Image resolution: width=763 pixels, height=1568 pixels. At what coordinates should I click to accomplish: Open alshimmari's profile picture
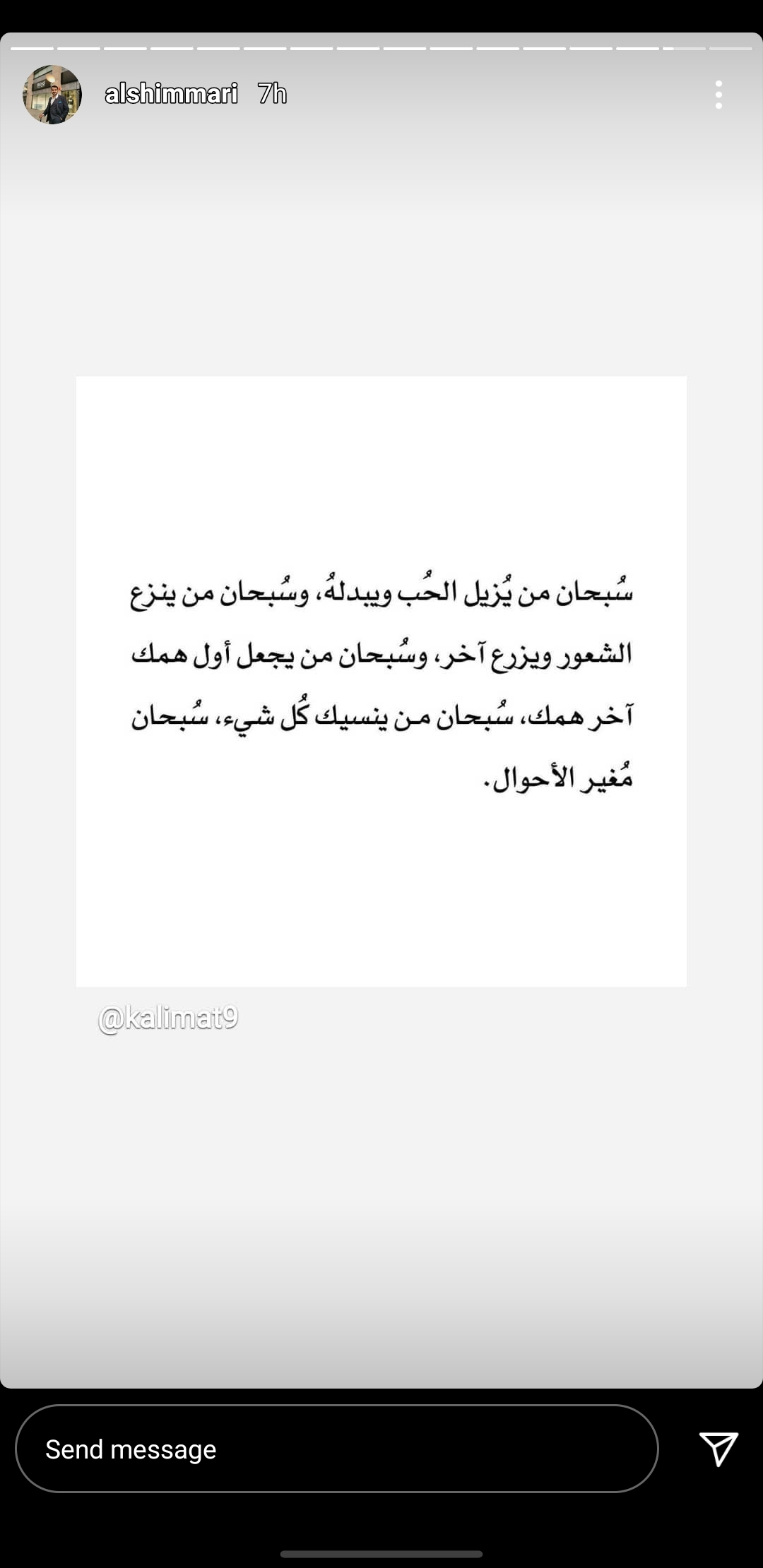coord(52,95)
